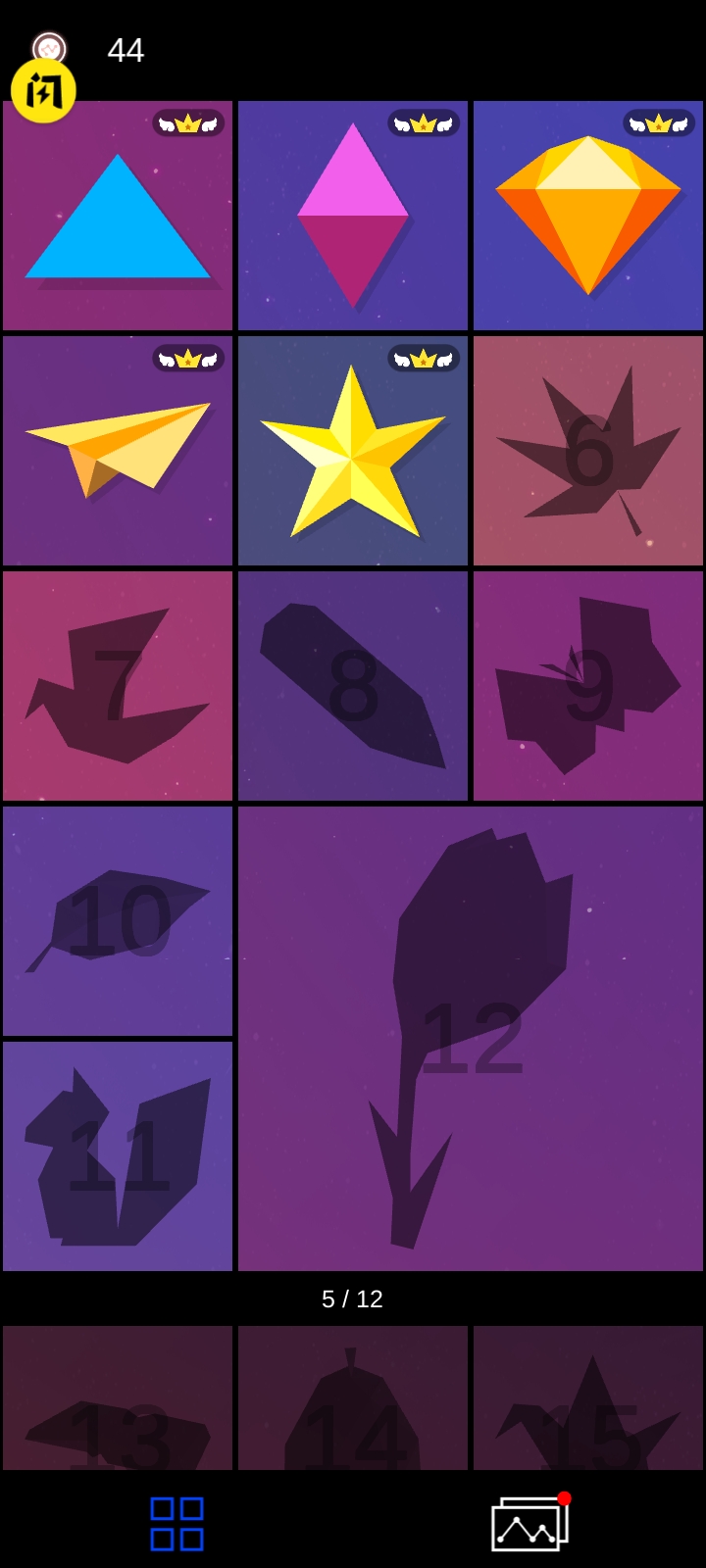706x1568 pixels.
Task: Select puzzle number 13
Action: click(x=118, y=1401)
